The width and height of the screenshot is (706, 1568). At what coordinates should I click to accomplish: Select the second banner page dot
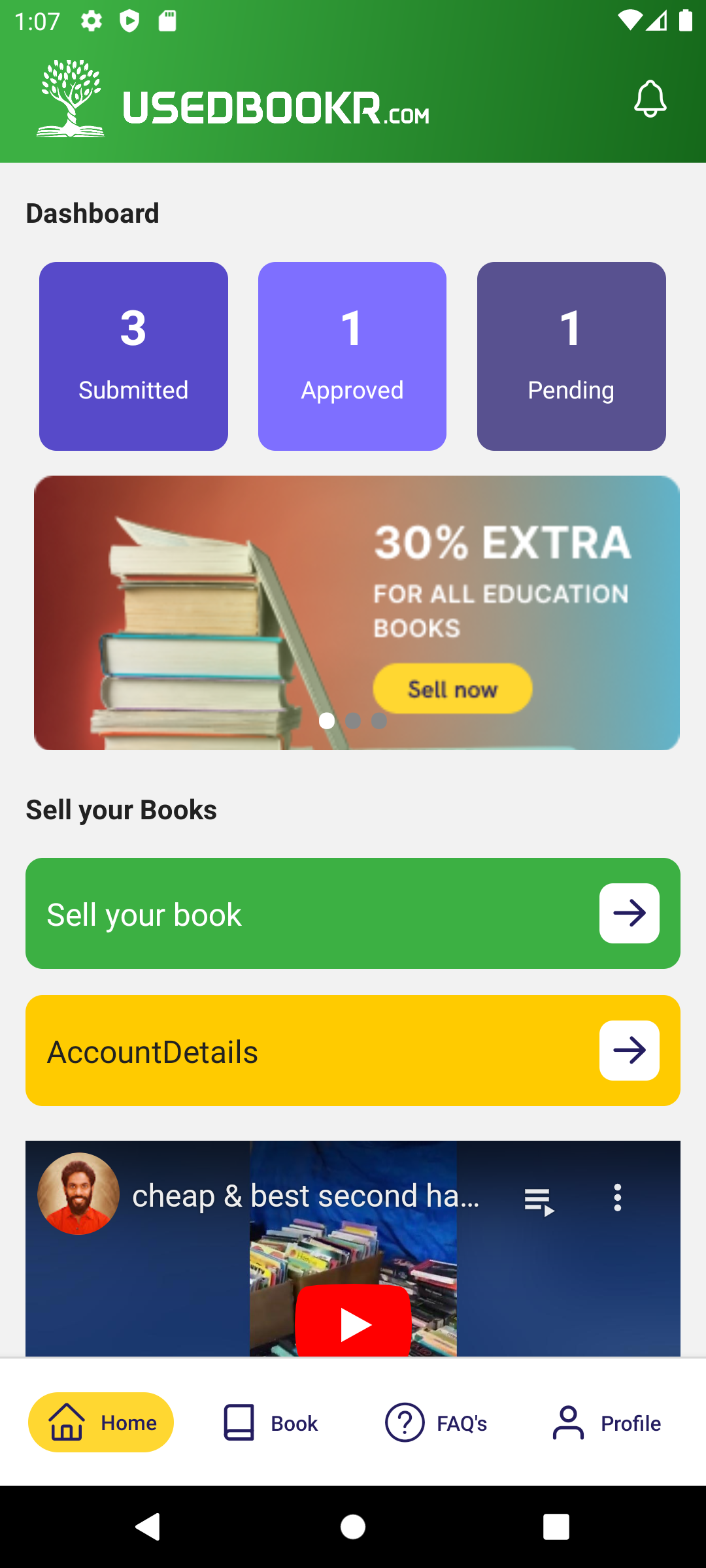[353, 721]
